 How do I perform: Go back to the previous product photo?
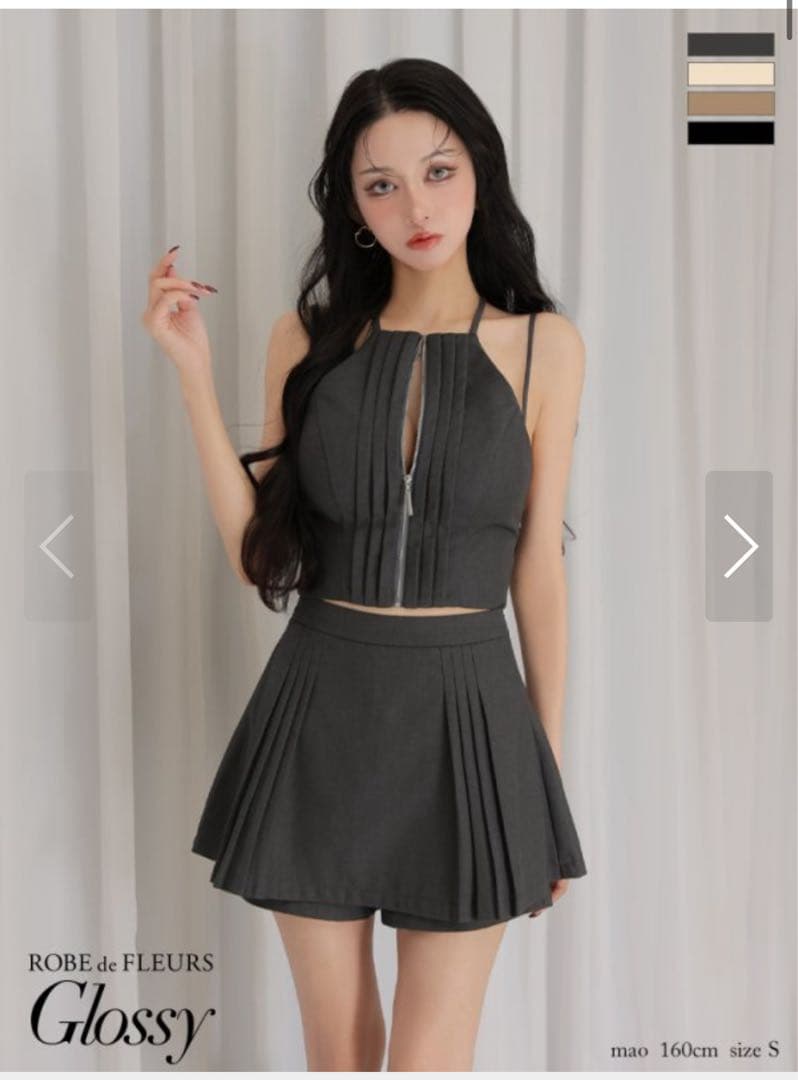57,546
